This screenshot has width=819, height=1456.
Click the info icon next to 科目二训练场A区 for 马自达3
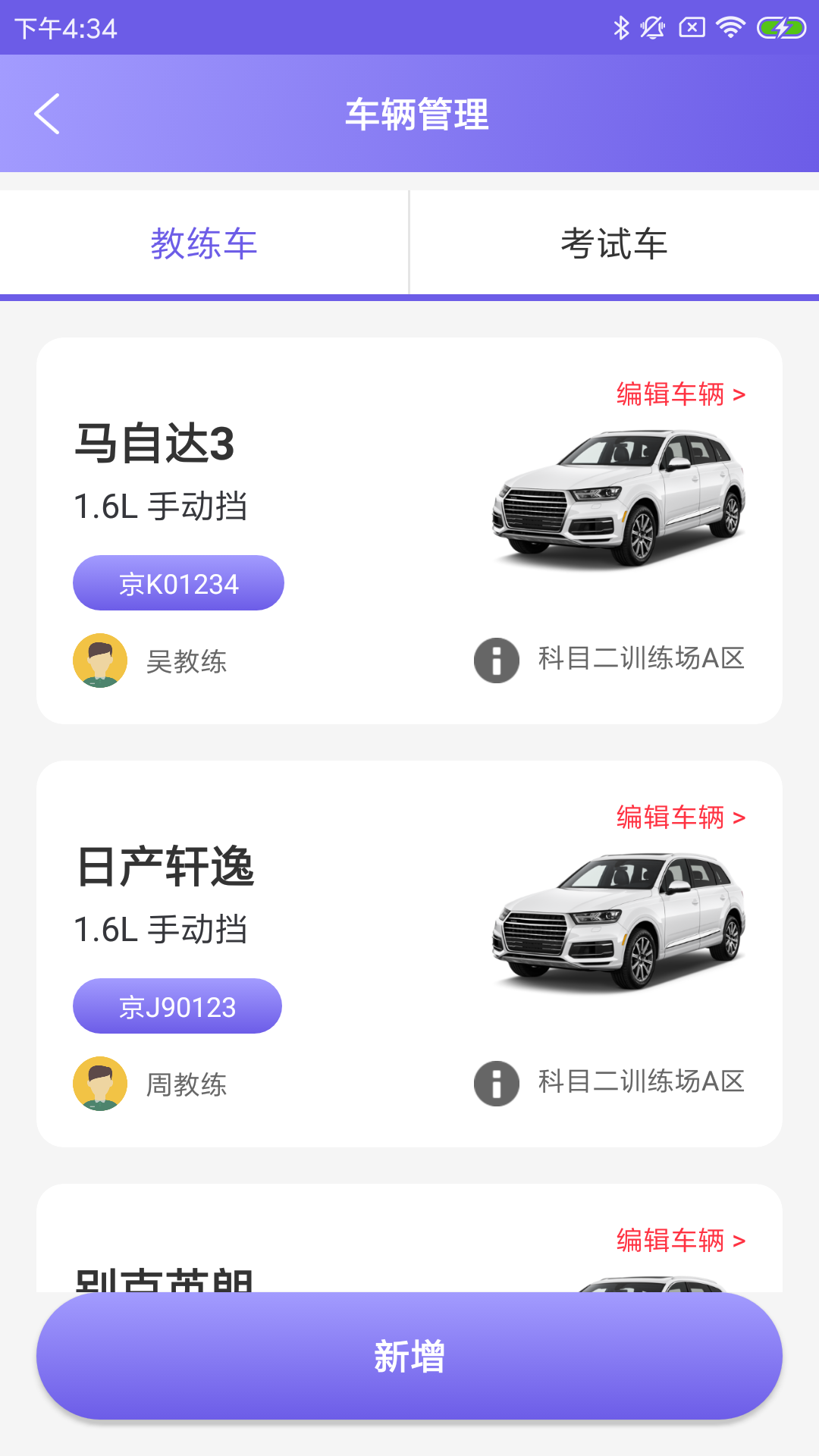pyautogui.click(x=496, y=660)
